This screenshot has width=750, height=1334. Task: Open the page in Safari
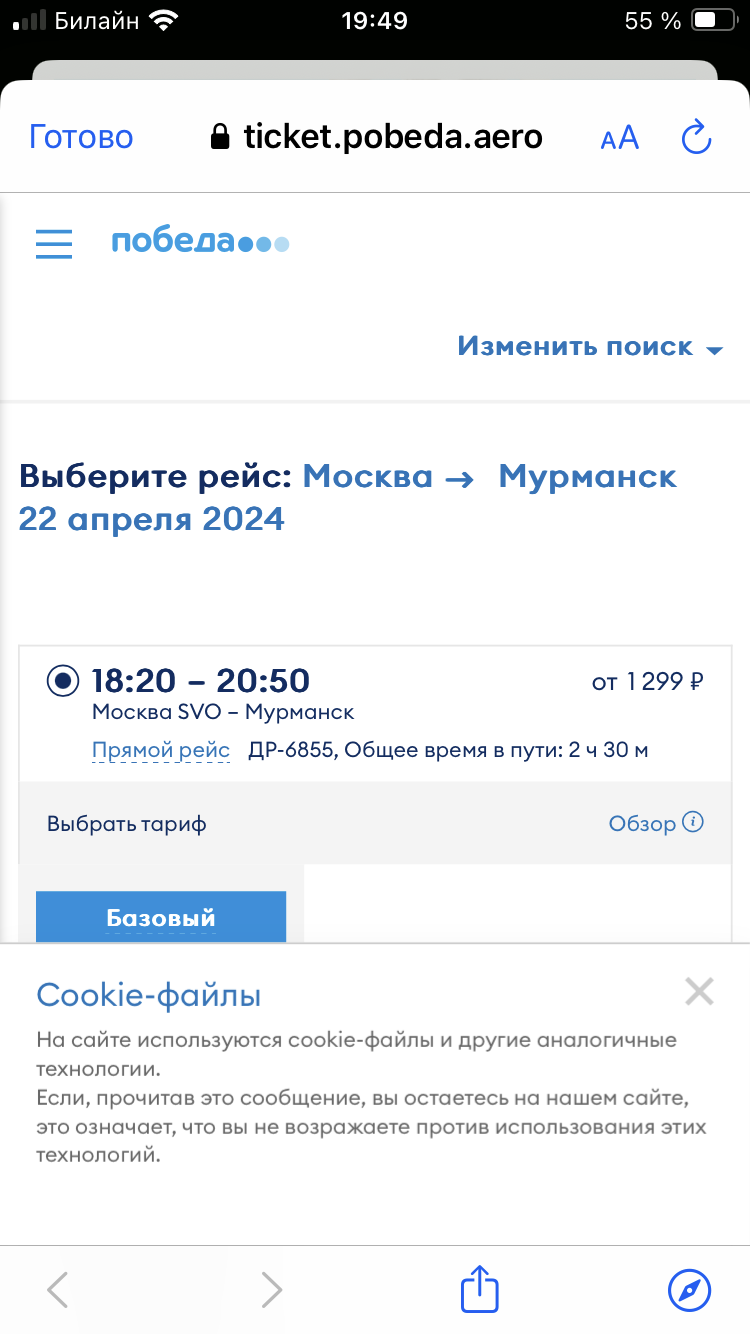click(689, 1290)
